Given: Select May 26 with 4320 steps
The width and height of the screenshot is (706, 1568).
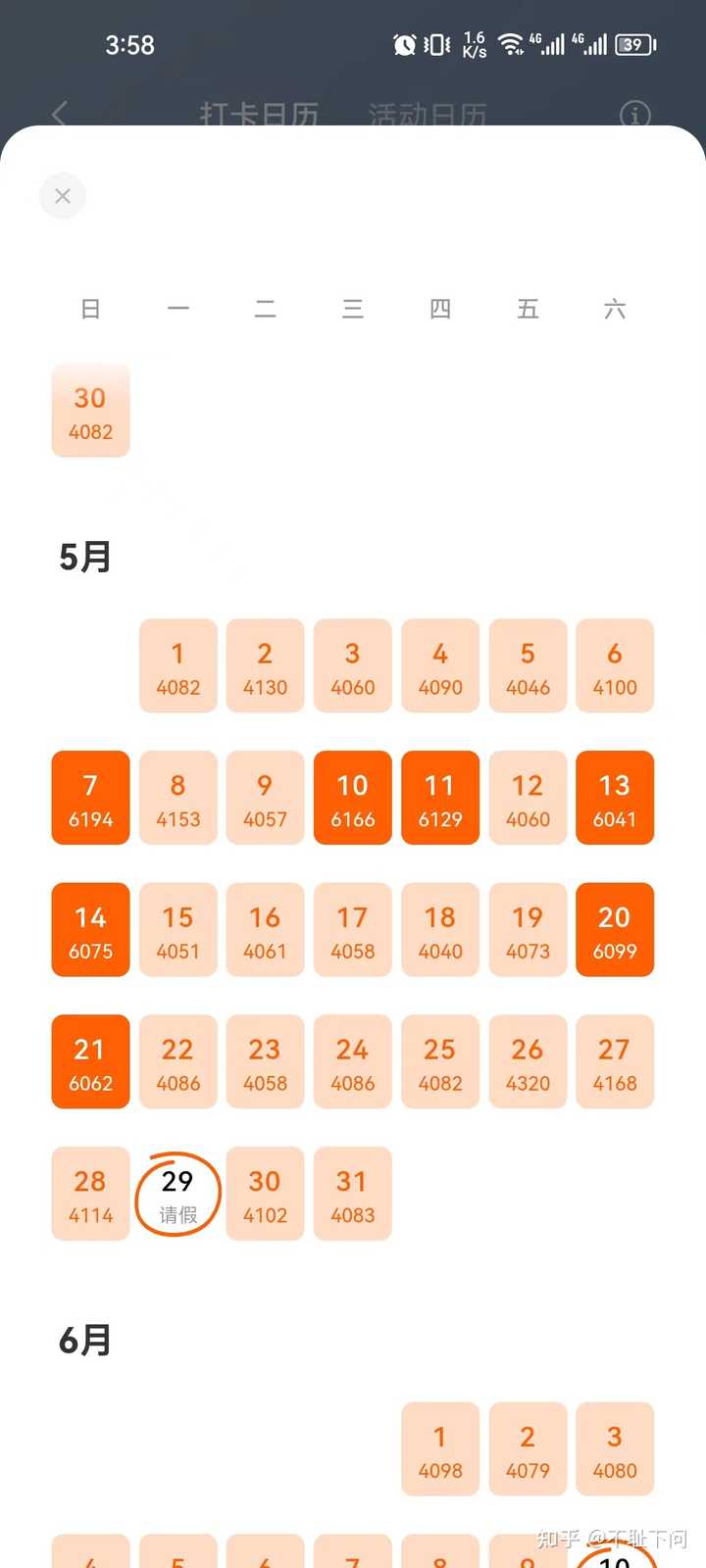Looking at the screenshot, I should [x=528, y=1061].
